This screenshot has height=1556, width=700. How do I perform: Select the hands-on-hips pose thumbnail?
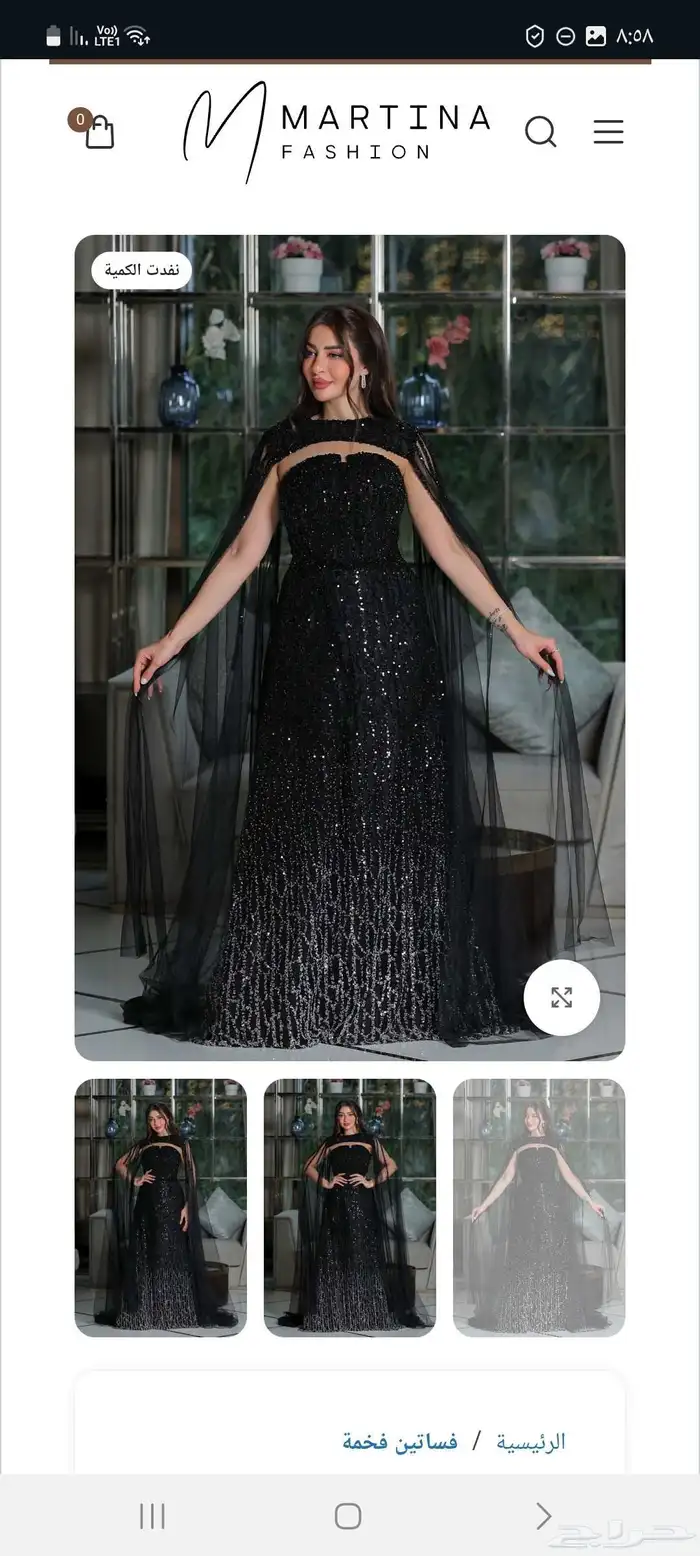click(349, 1207)
